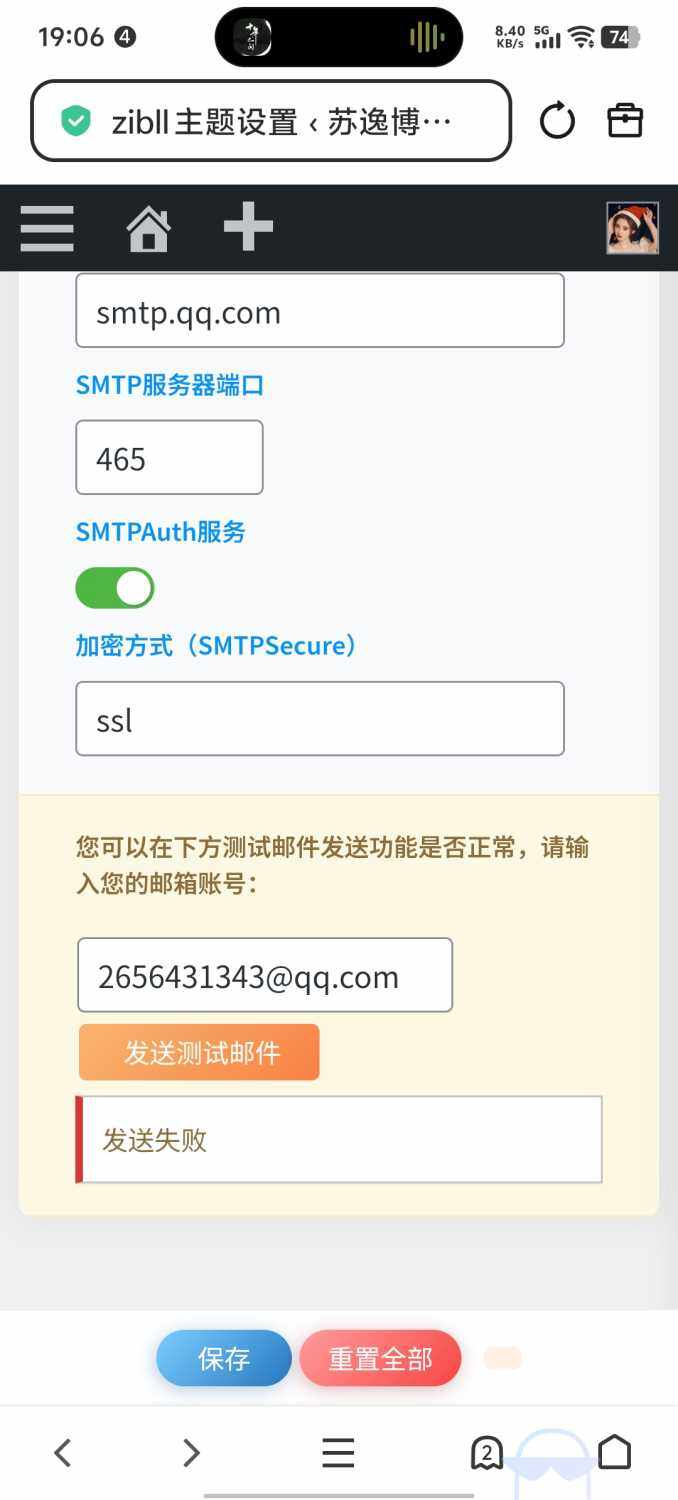
Task: Go to the site home icon
Action: tap(148, 229)
